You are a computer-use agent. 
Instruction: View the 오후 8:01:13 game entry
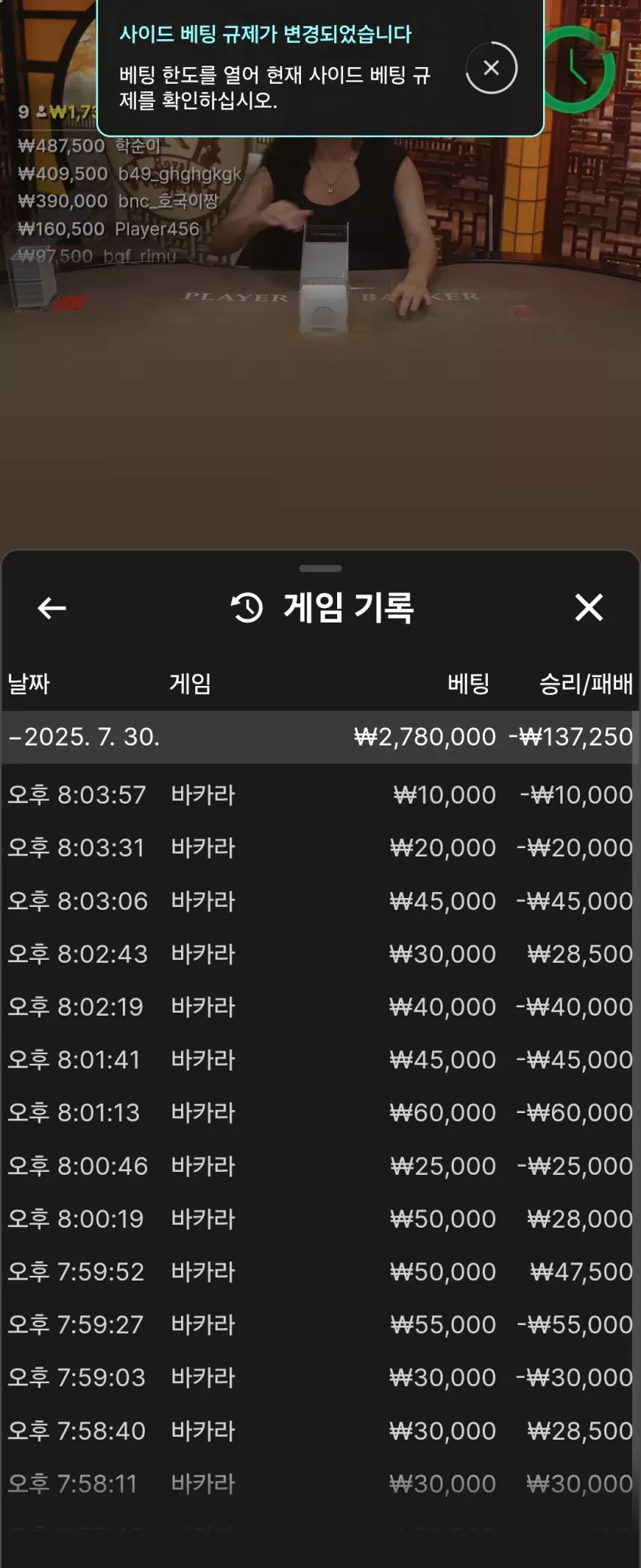pyautogui.click(x=320, y=1112)
